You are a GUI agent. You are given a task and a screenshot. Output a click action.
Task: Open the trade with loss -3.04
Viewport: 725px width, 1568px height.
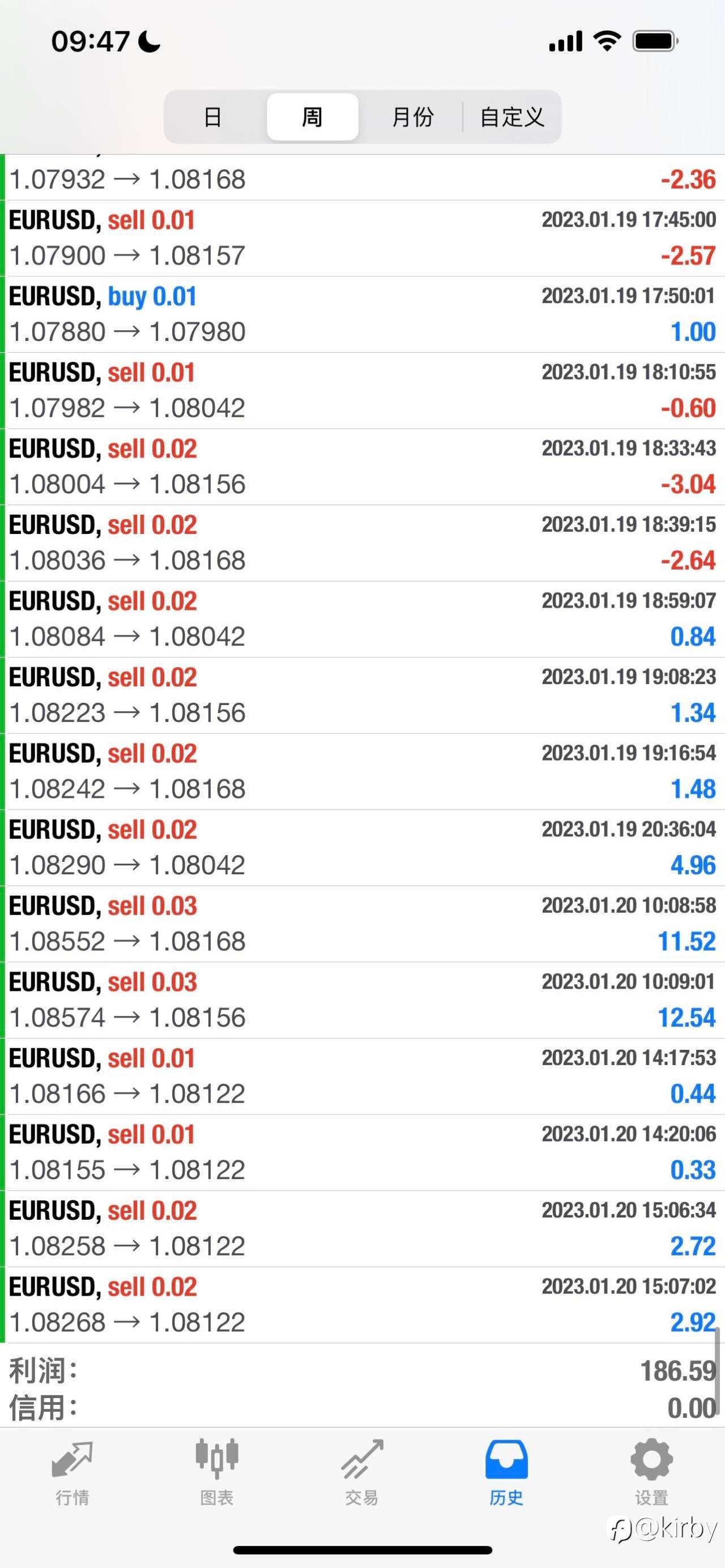pos(364,467)
